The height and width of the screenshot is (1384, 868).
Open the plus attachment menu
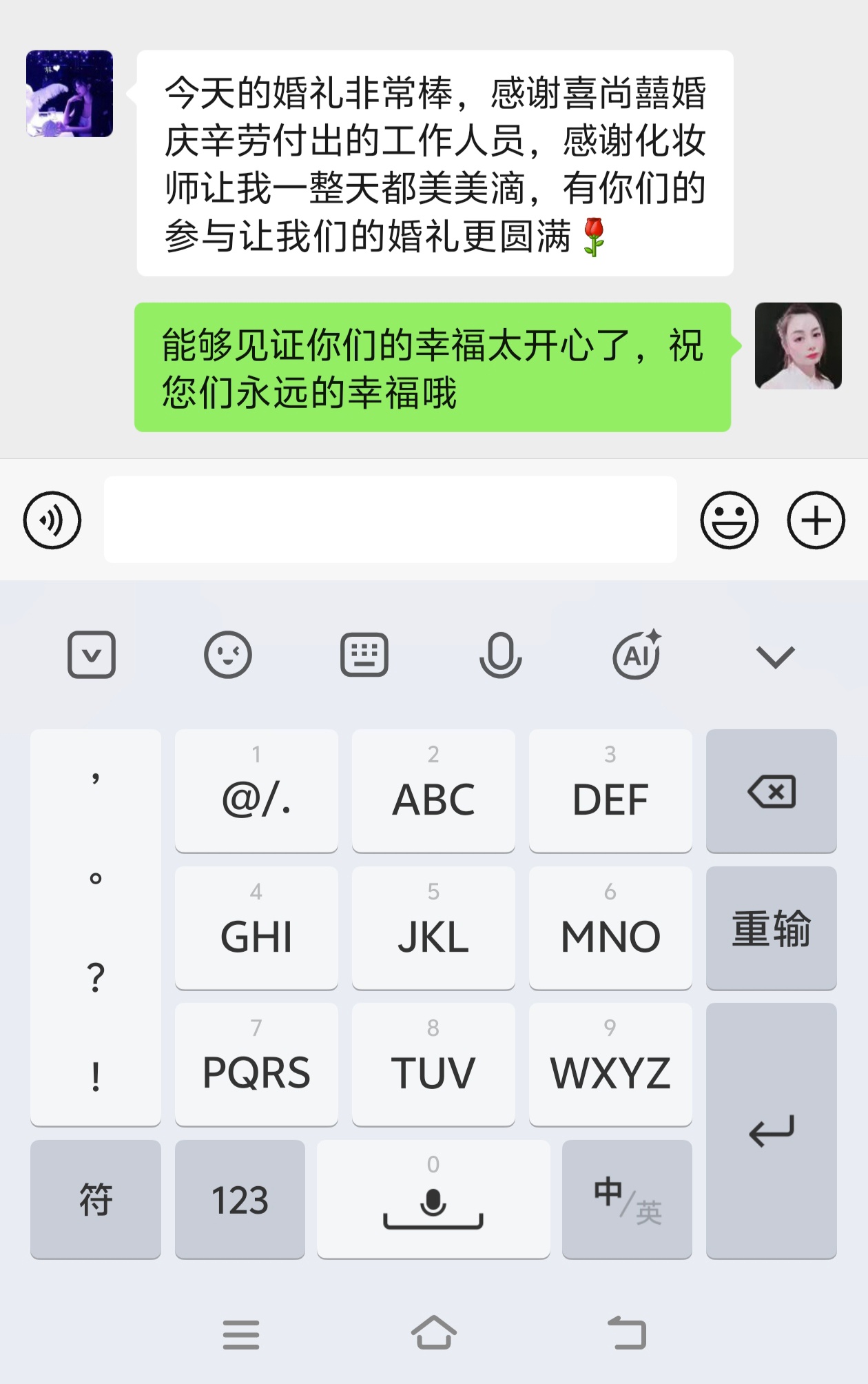(816, 520)
